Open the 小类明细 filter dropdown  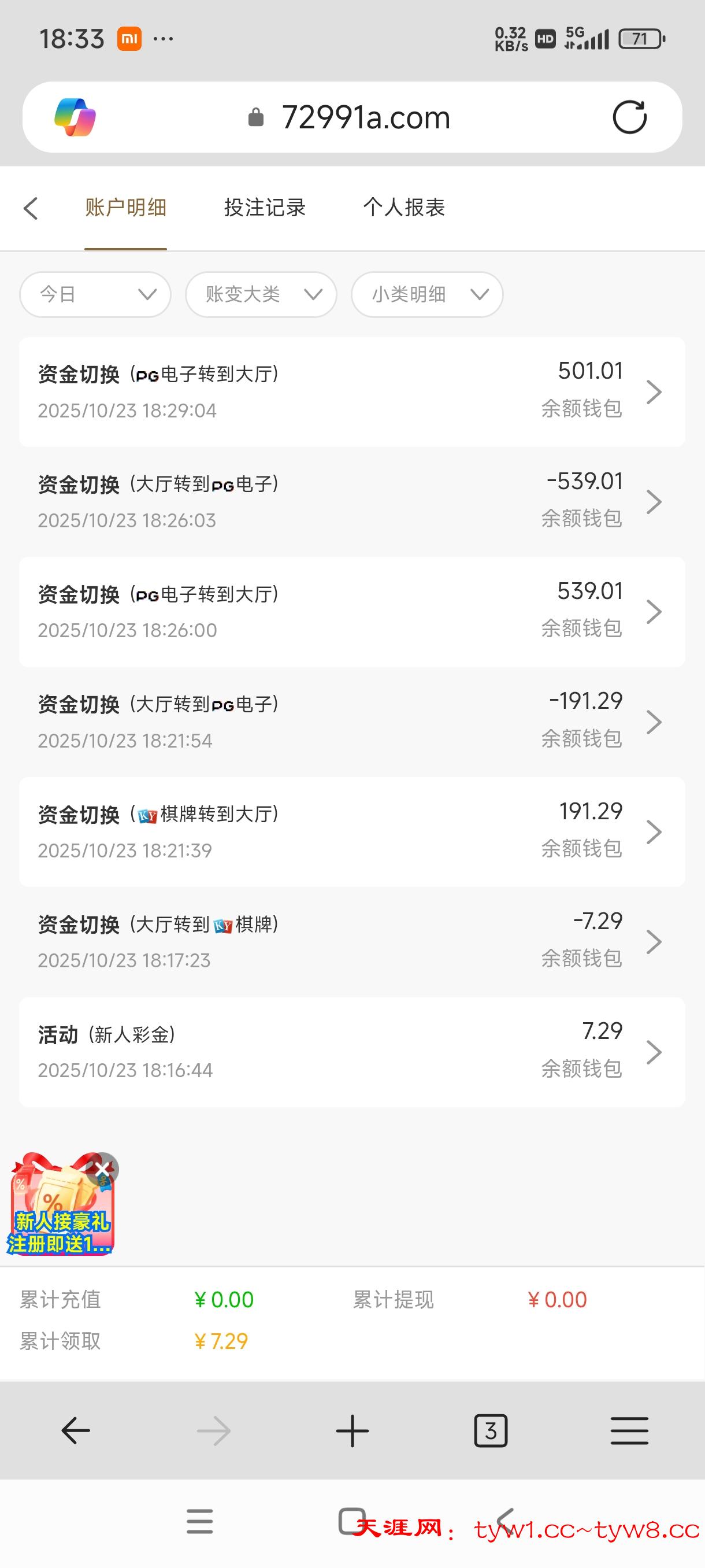tap(426, 295)
